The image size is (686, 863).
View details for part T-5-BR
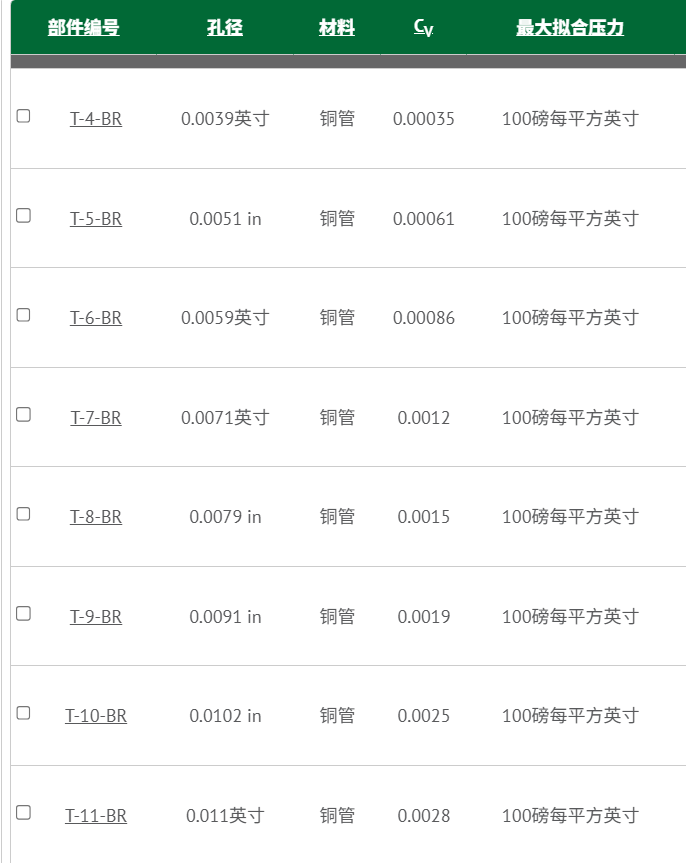(96, 219)
